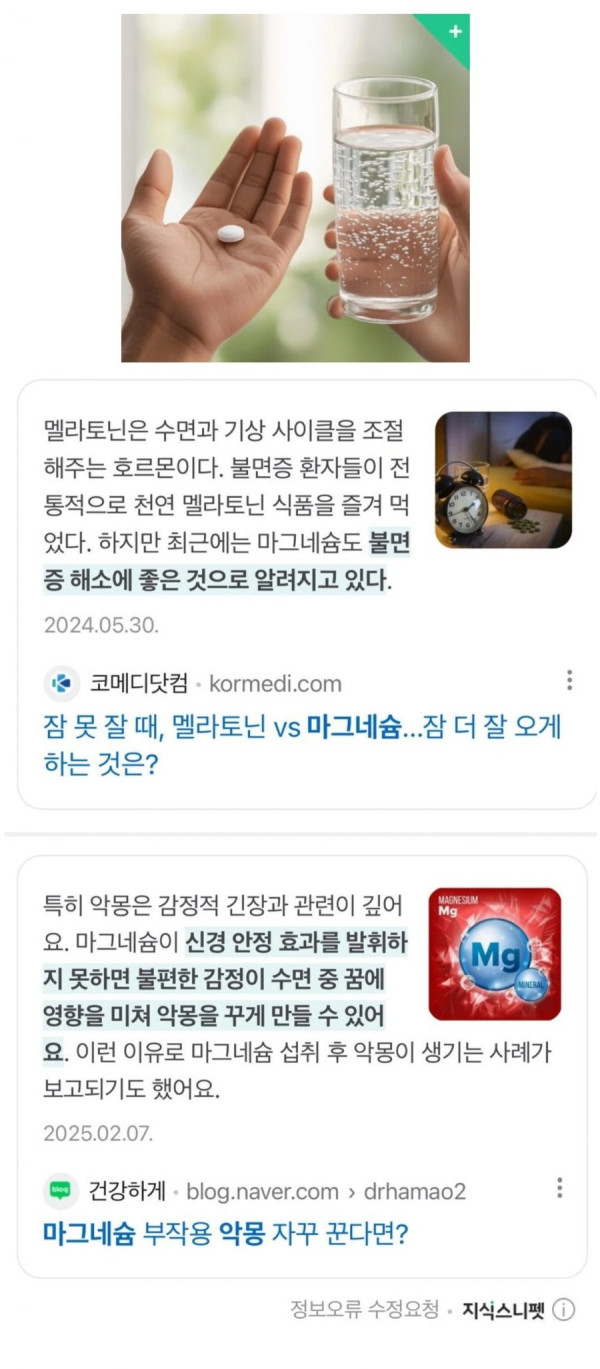The width and height of the screenshot is (600, 1369).
Task: Open the 지식스니펫 info icon
Action: point(565,1310)
